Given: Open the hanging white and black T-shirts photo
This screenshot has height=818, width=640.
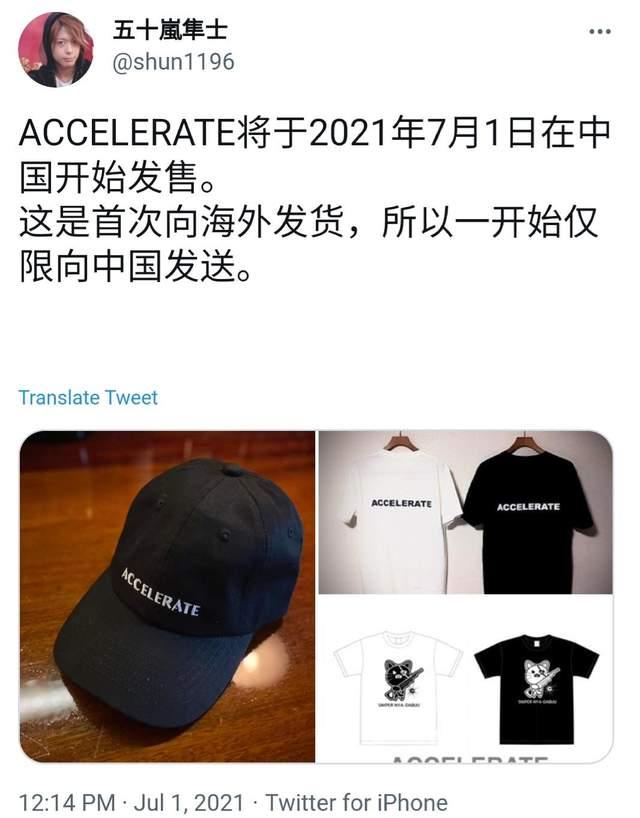Looking at the screenshot, I should click(465, 512).
